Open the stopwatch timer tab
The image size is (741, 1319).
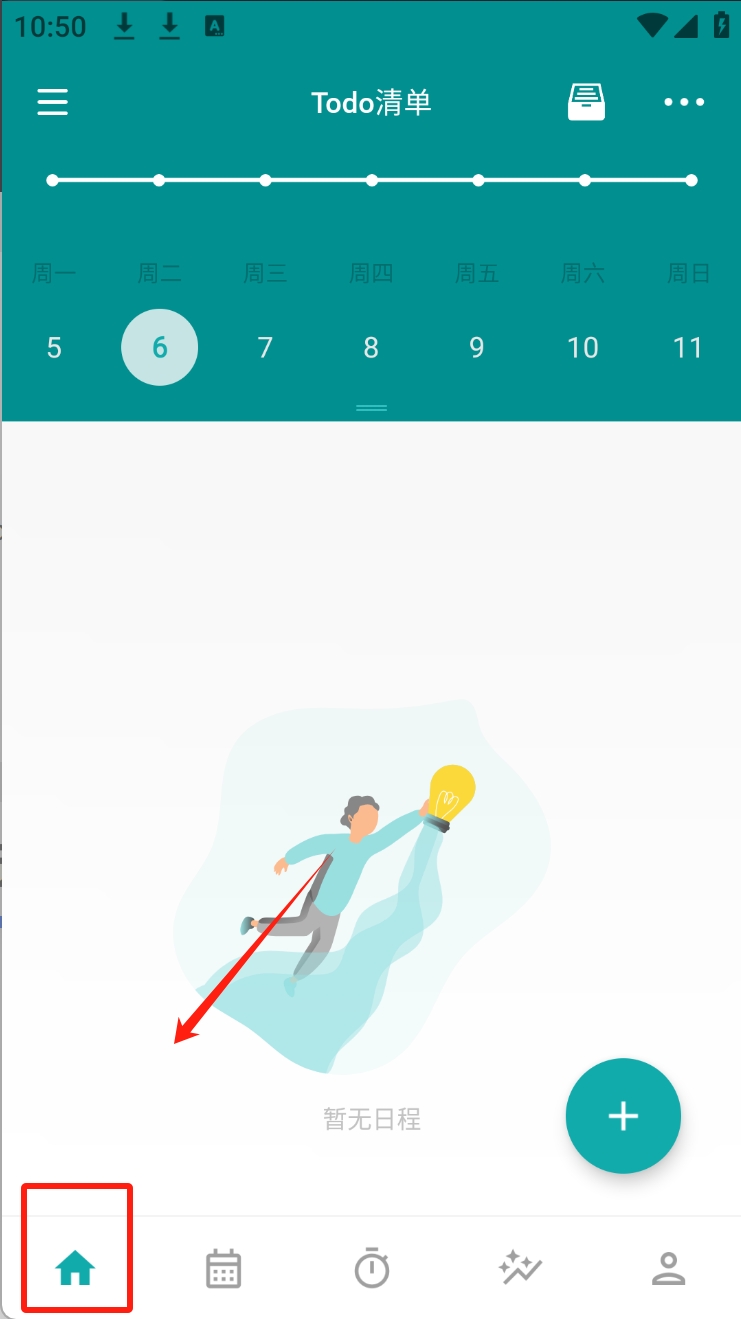tap(372, 1268)
